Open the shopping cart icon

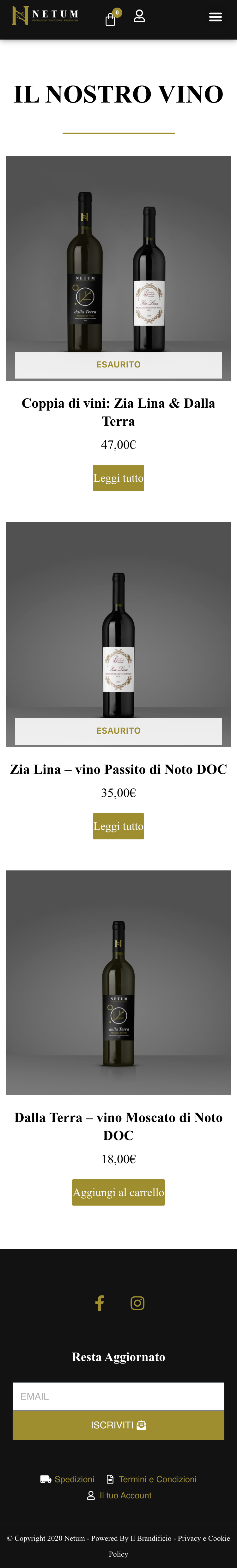[x=111, y=19]
